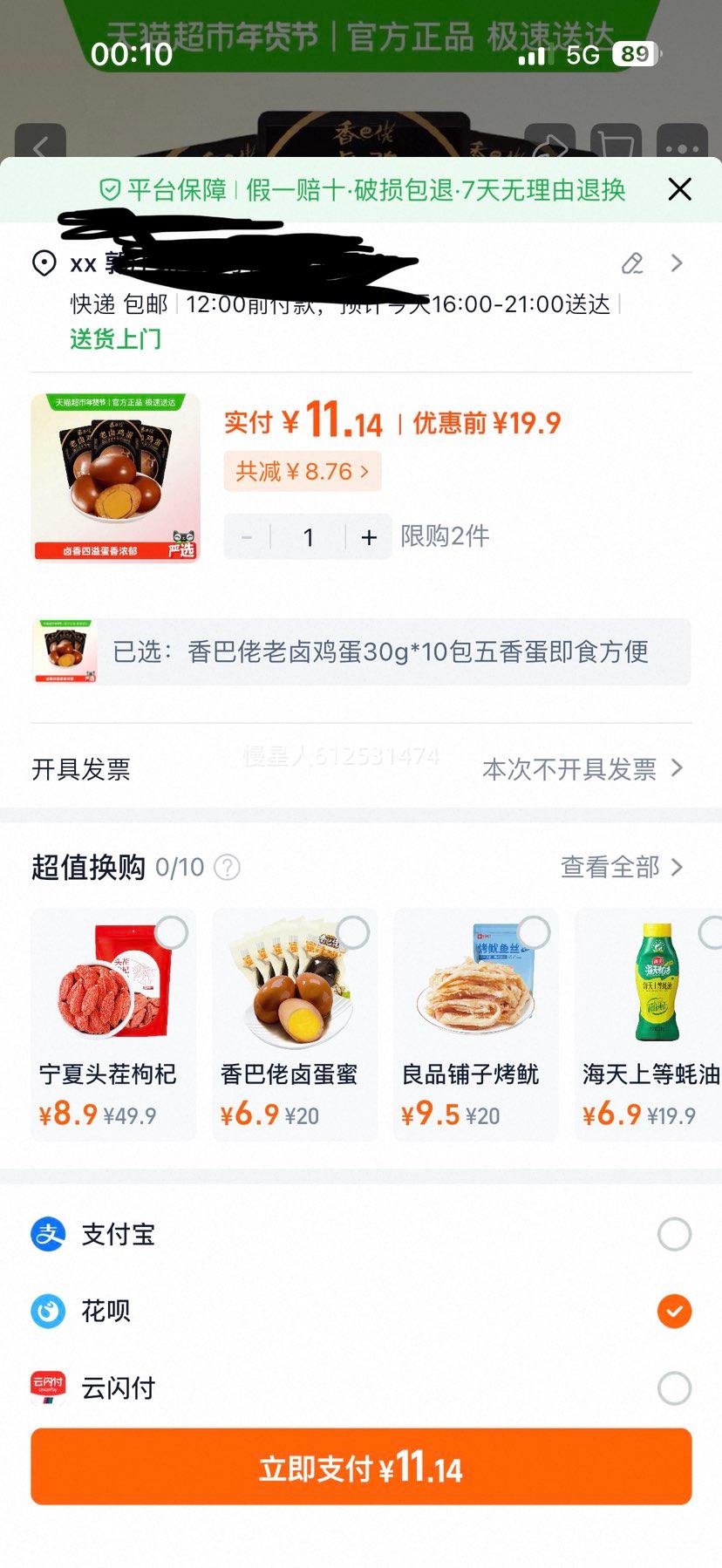Tap the question mark beside 超值换购
722x1568 pixels.
(x=225, y=868)
